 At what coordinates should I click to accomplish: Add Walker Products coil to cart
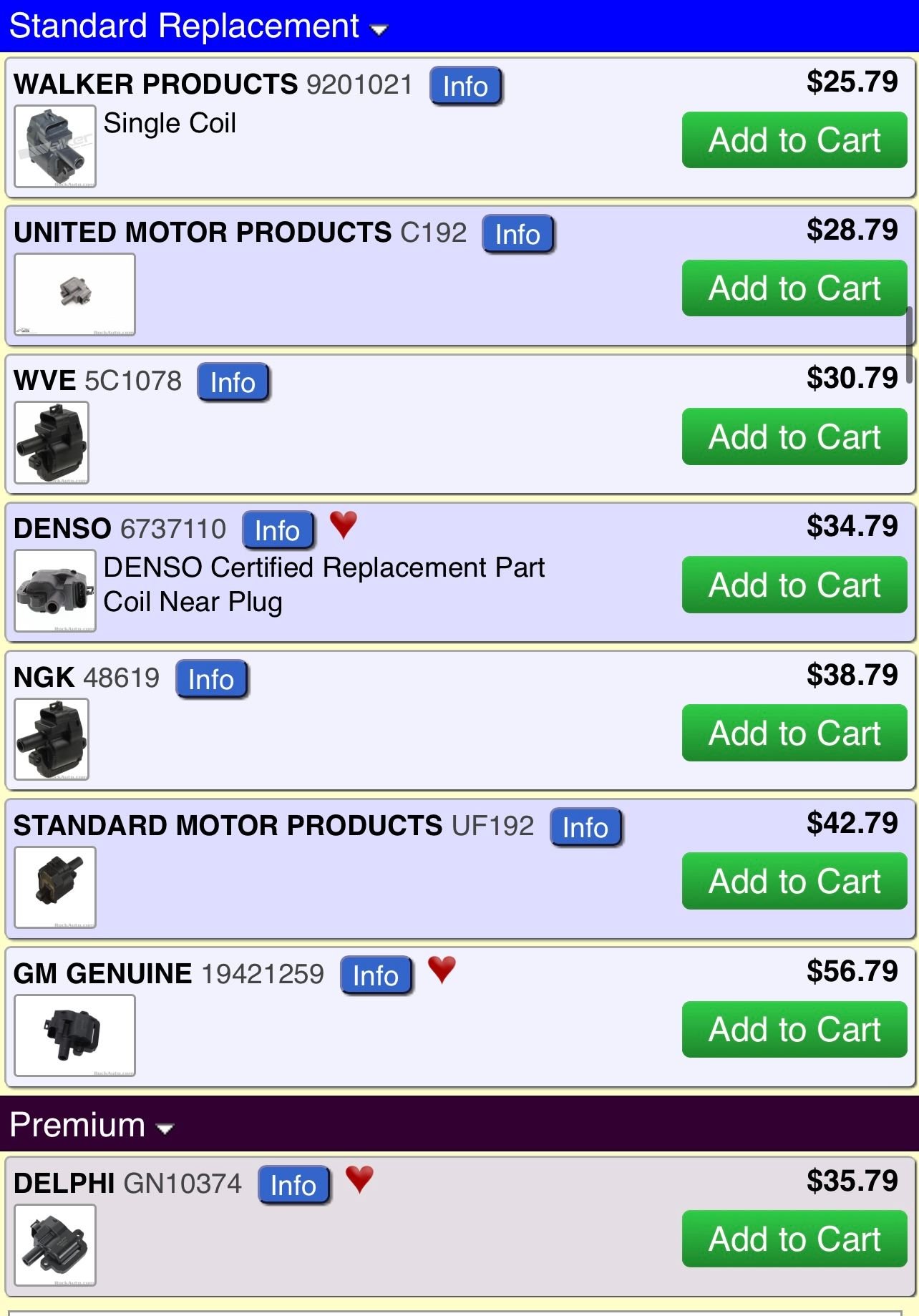pos(794,140)
